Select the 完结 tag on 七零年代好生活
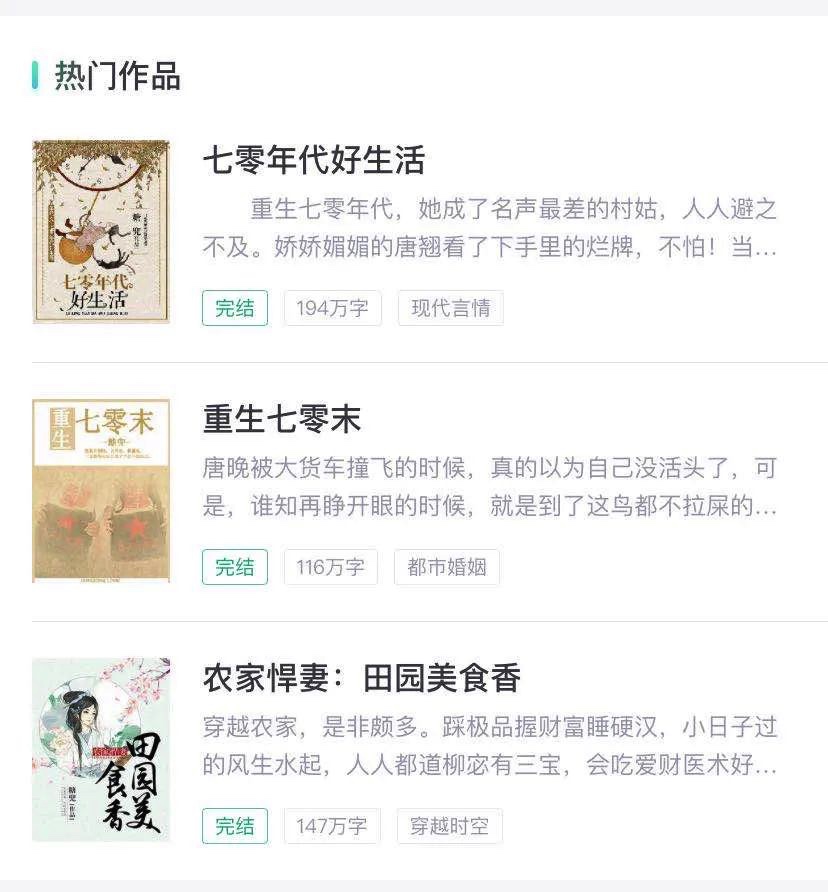The width and height of the screenshot is (828, 892). [234, 308]
